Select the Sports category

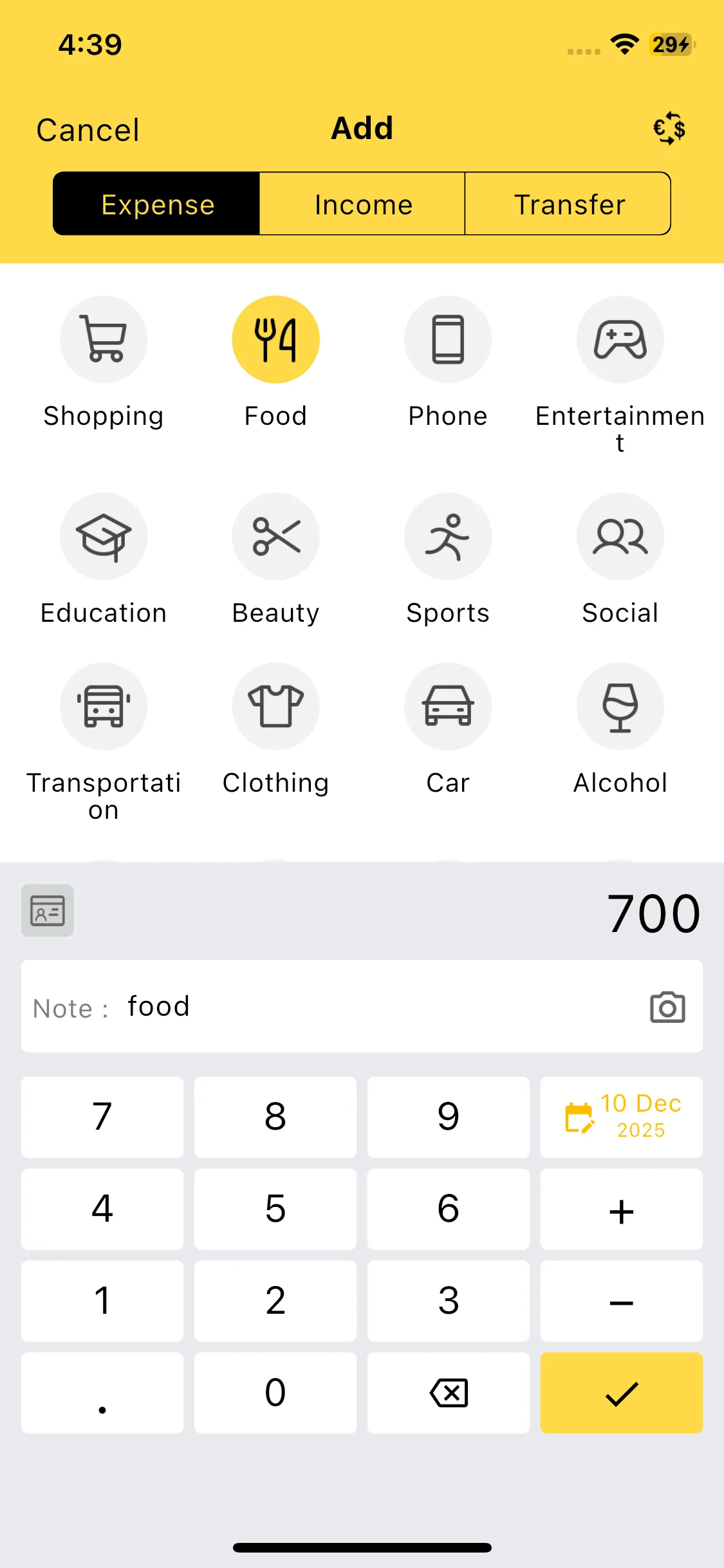click(x=448, y=537)
